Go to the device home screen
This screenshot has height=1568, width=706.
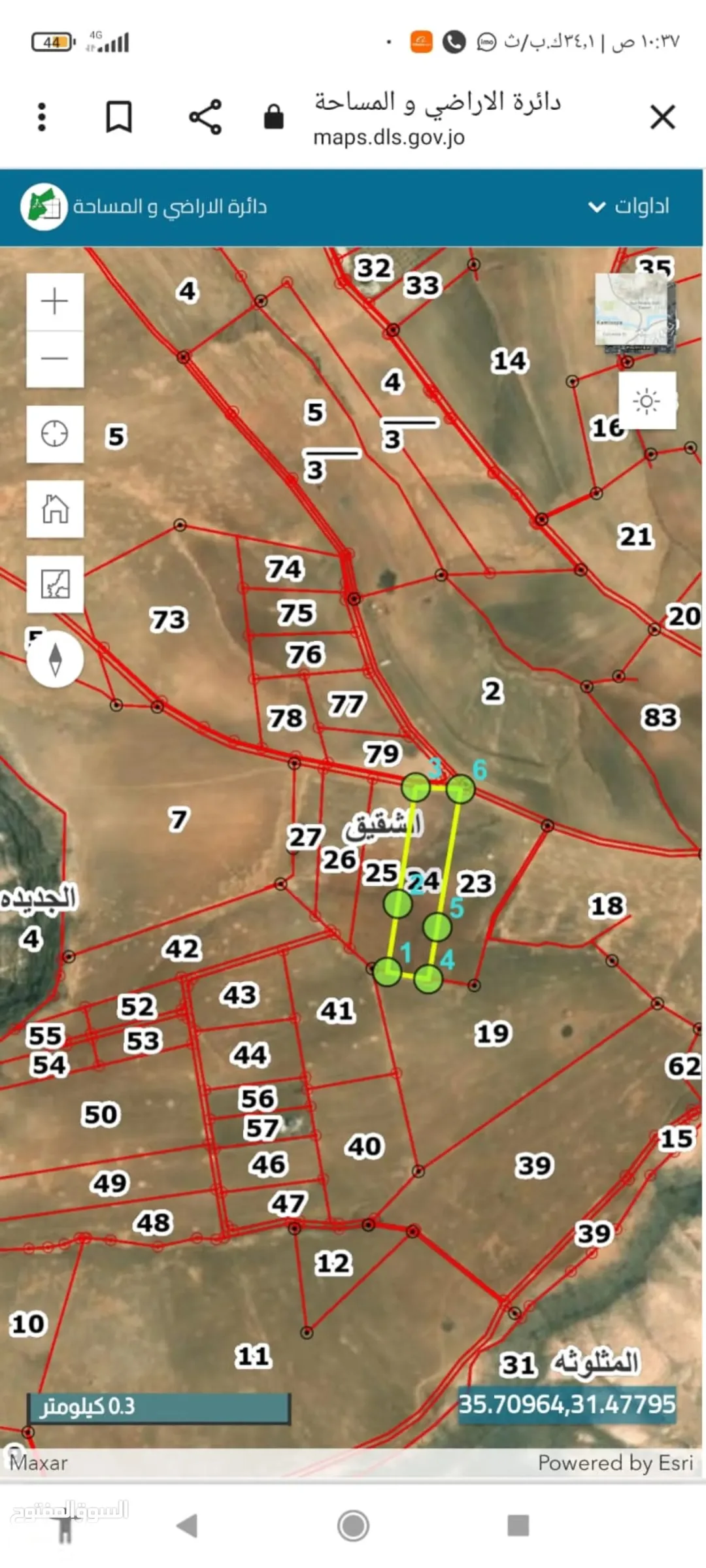click(353, 1526)
